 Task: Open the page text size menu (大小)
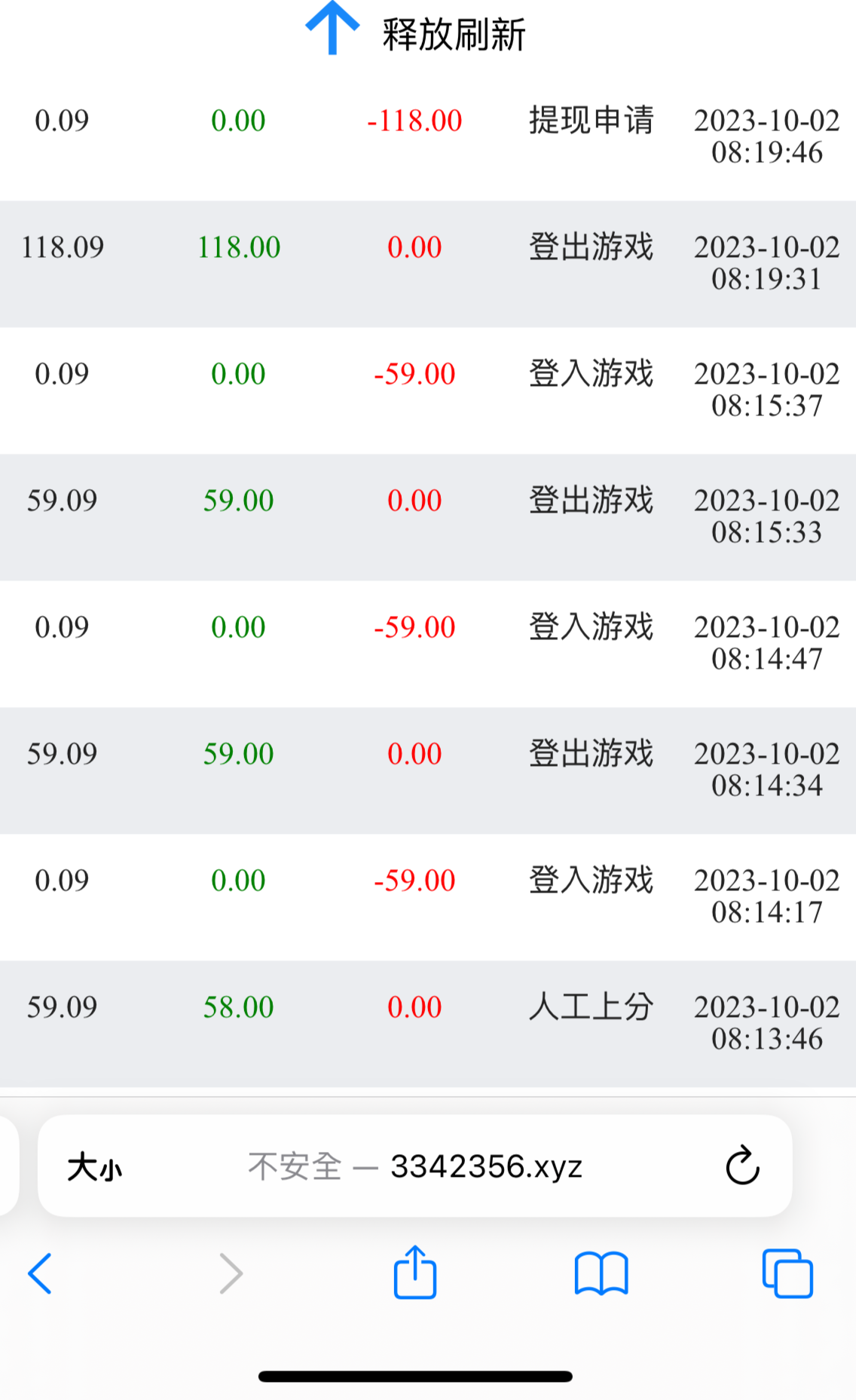(94, 1168)
